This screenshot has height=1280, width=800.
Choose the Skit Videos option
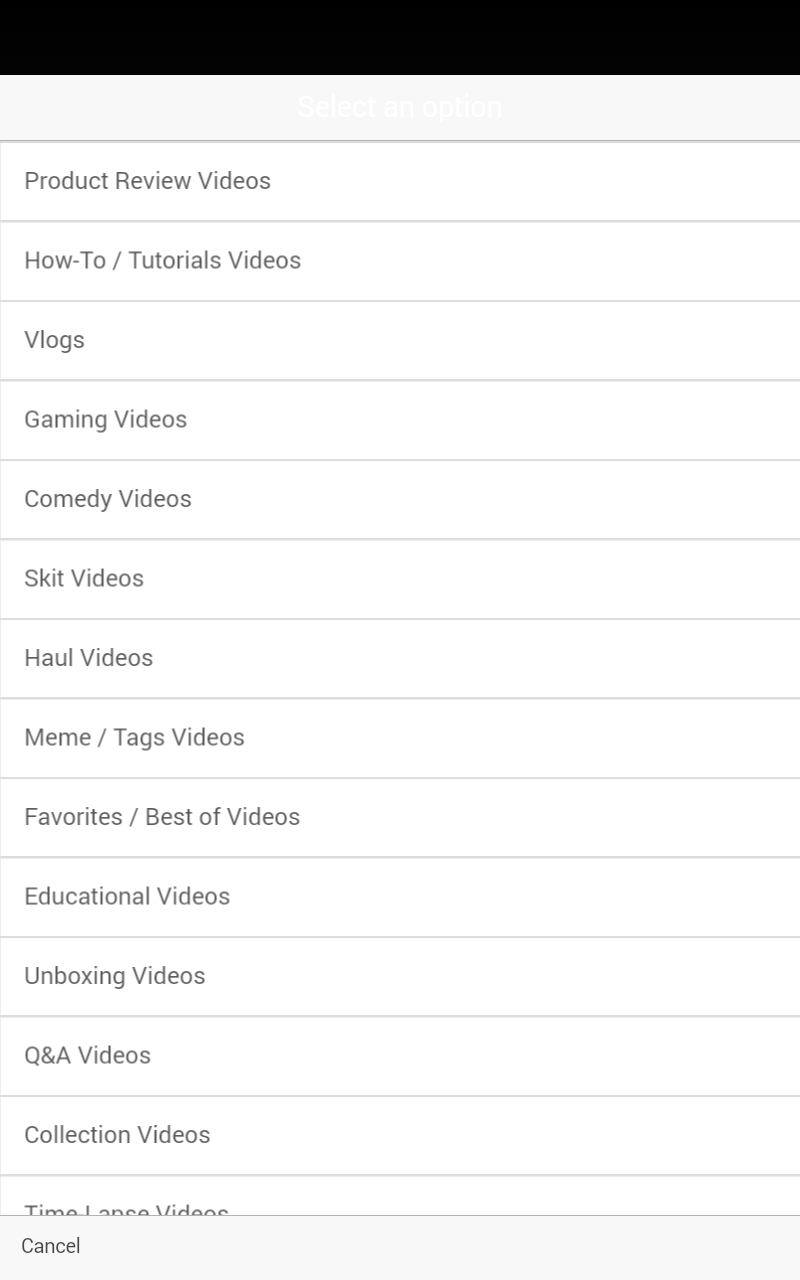click(x=84, y=578)
